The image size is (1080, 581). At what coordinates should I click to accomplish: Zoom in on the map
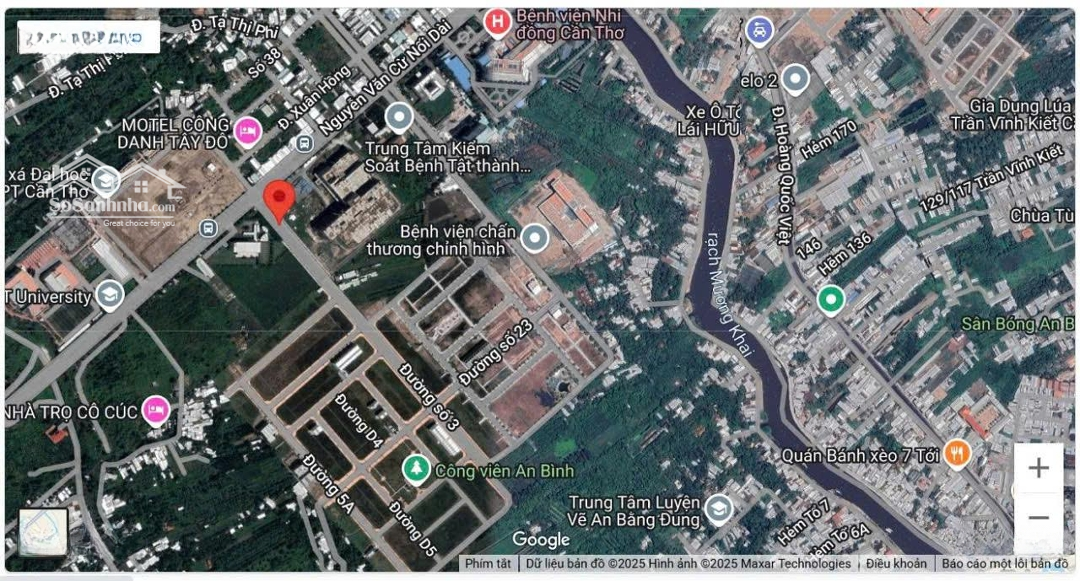1038,468
